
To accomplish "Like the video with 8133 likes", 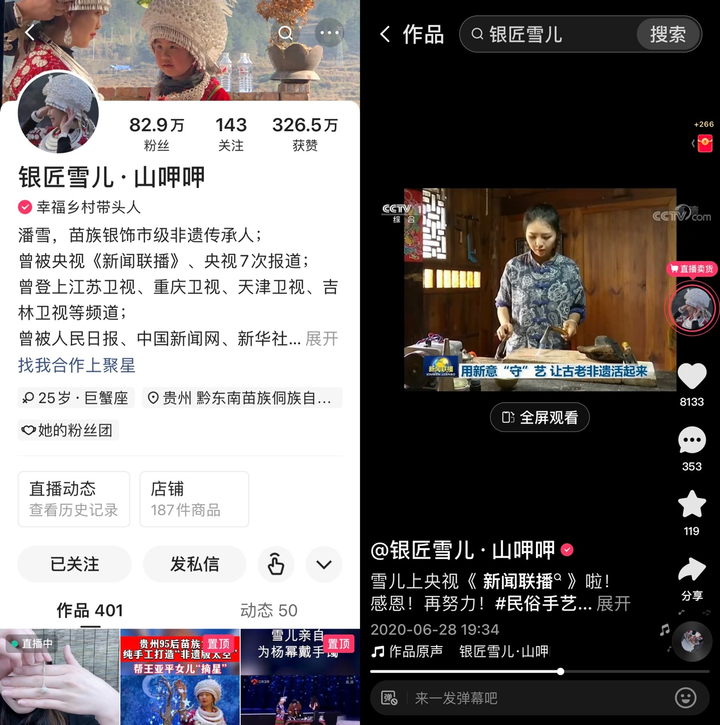I will click(x=691, y=376).
